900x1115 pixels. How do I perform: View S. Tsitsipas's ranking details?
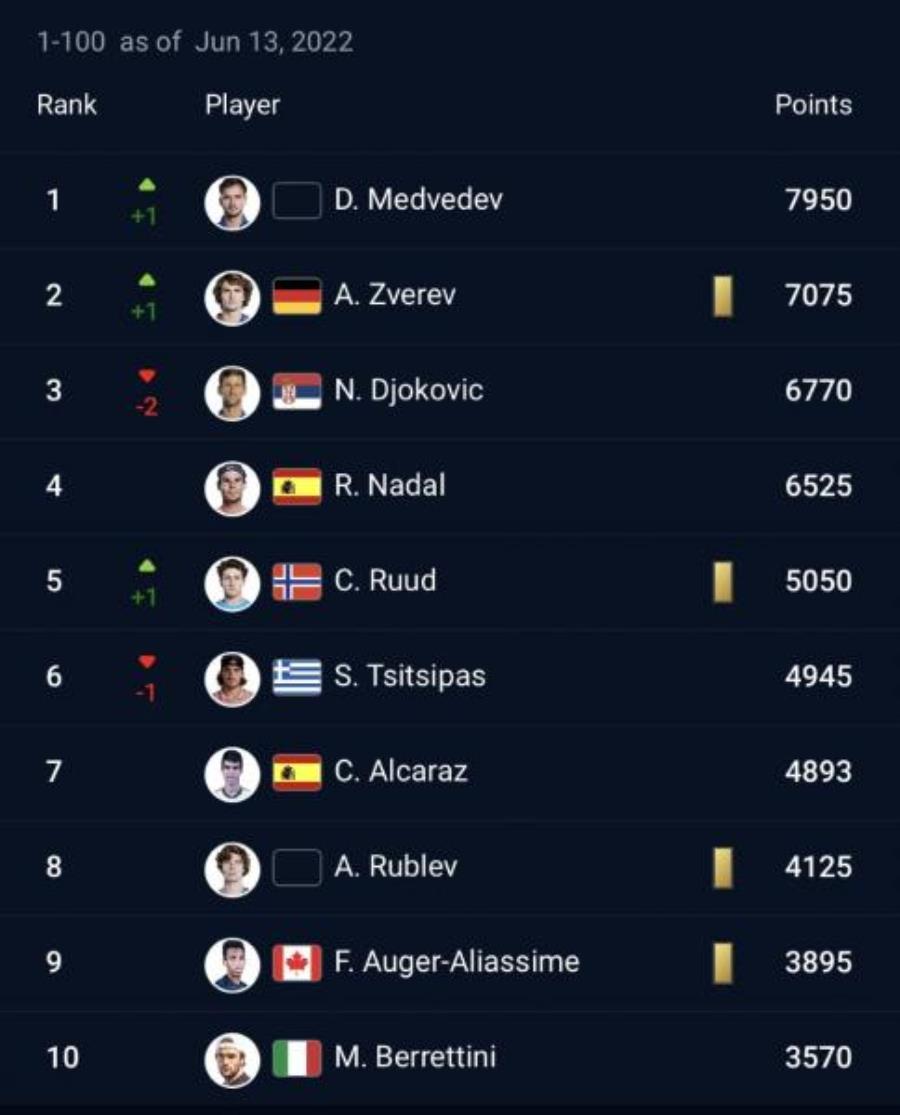pos(409,676)
